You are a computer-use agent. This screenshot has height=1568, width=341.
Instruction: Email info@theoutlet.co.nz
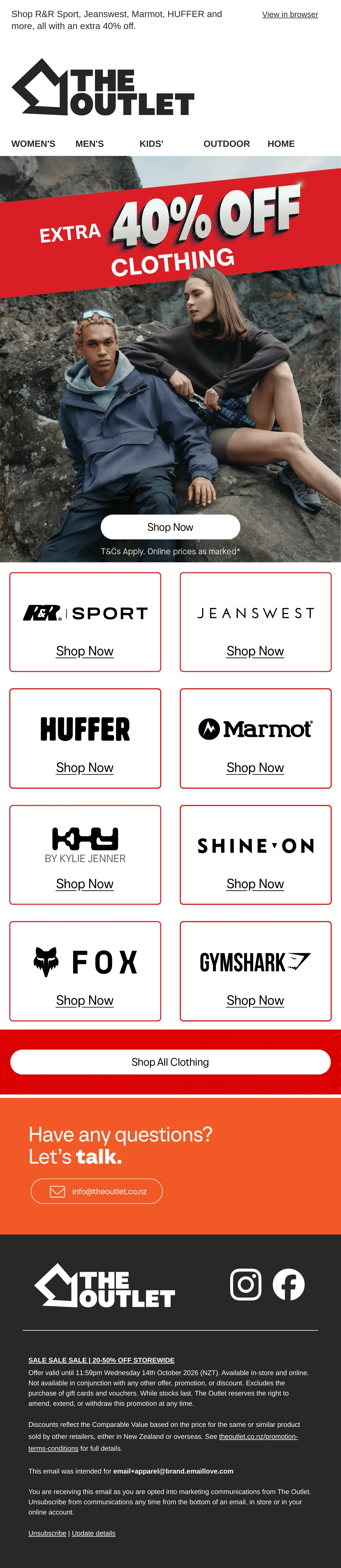tap(97, 1191)
